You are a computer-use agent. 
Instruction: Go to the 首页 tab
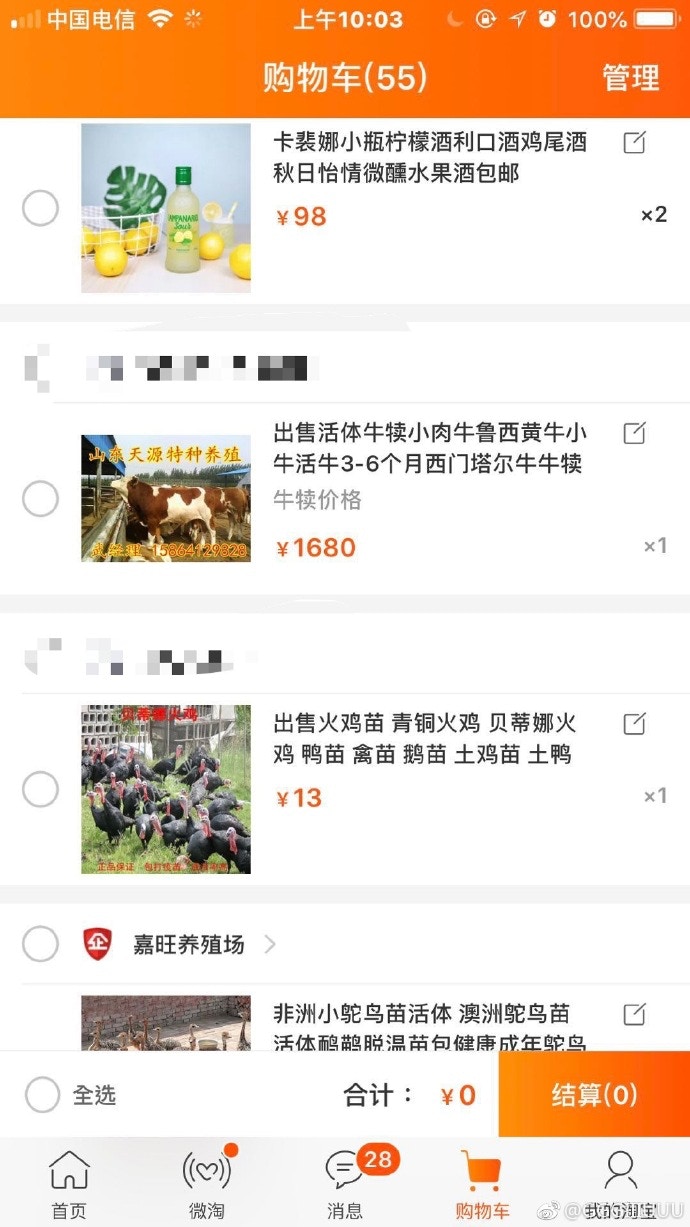coord(69,1185)
